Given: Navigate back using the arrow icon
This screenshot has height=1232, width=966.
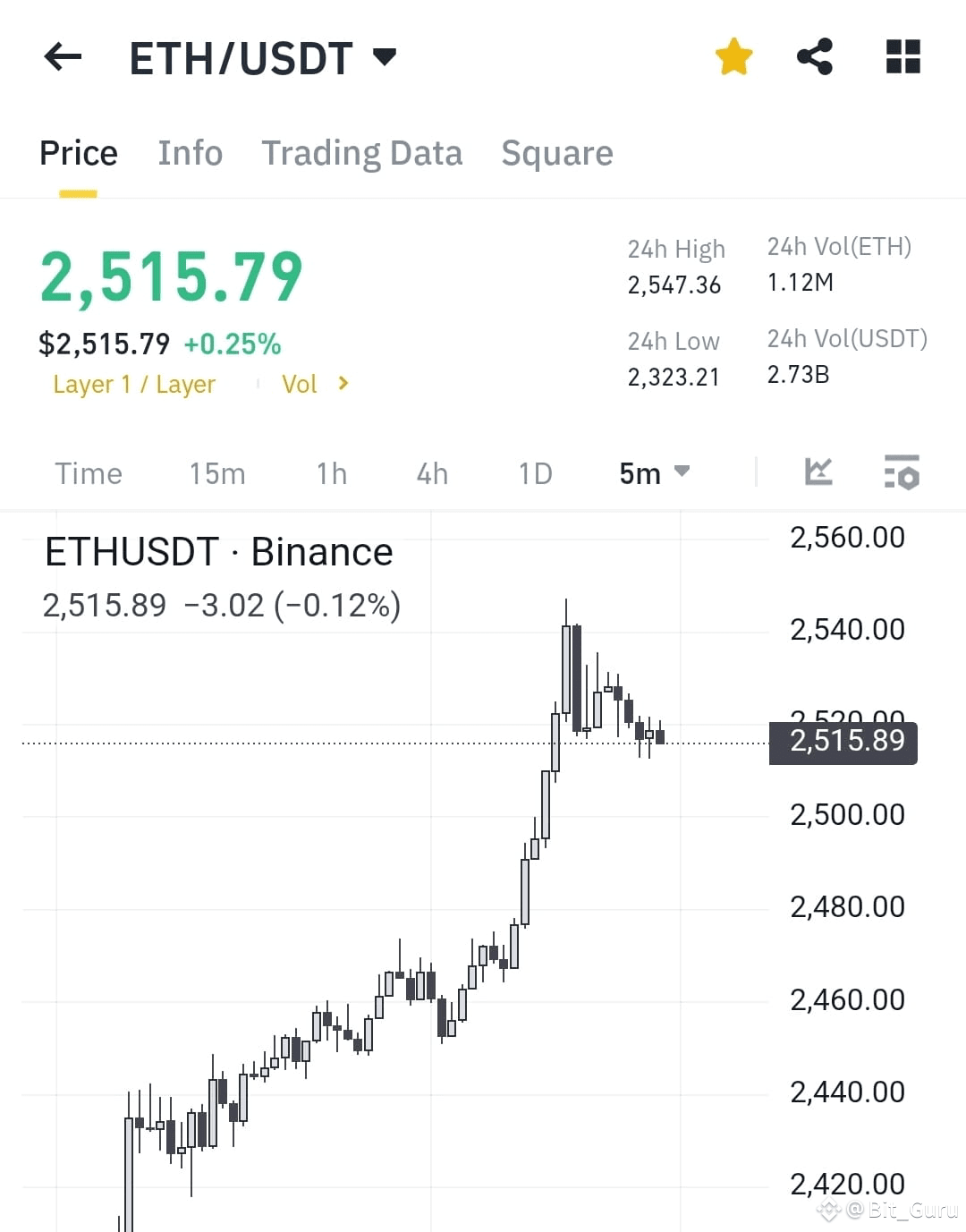Looking at the screenshot, I should tap(62, 56).
